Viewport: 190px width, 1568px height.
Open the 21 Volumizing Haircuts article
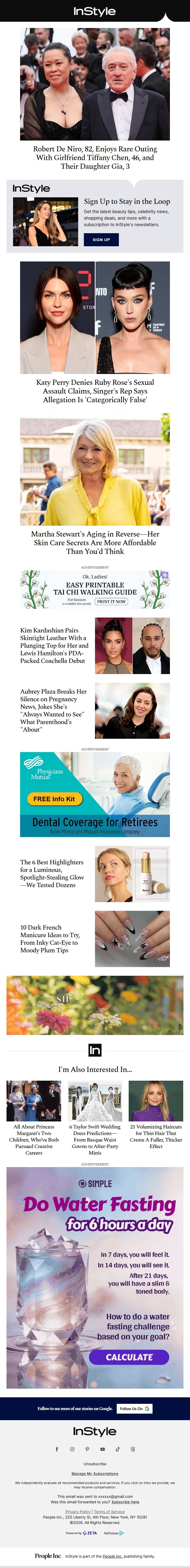point(156,1136)
